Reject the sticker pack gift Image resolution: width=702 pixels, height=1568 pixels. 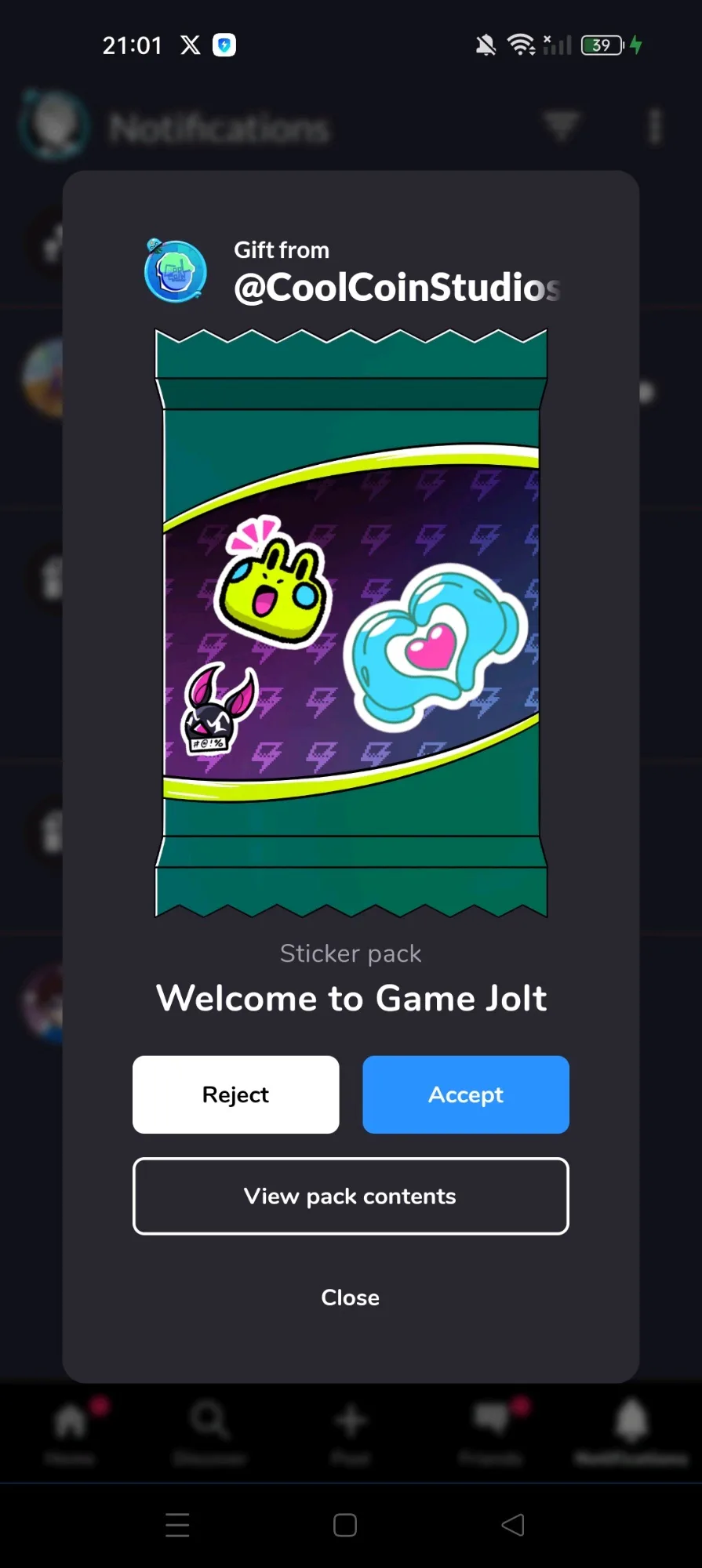coord(235,1094)
